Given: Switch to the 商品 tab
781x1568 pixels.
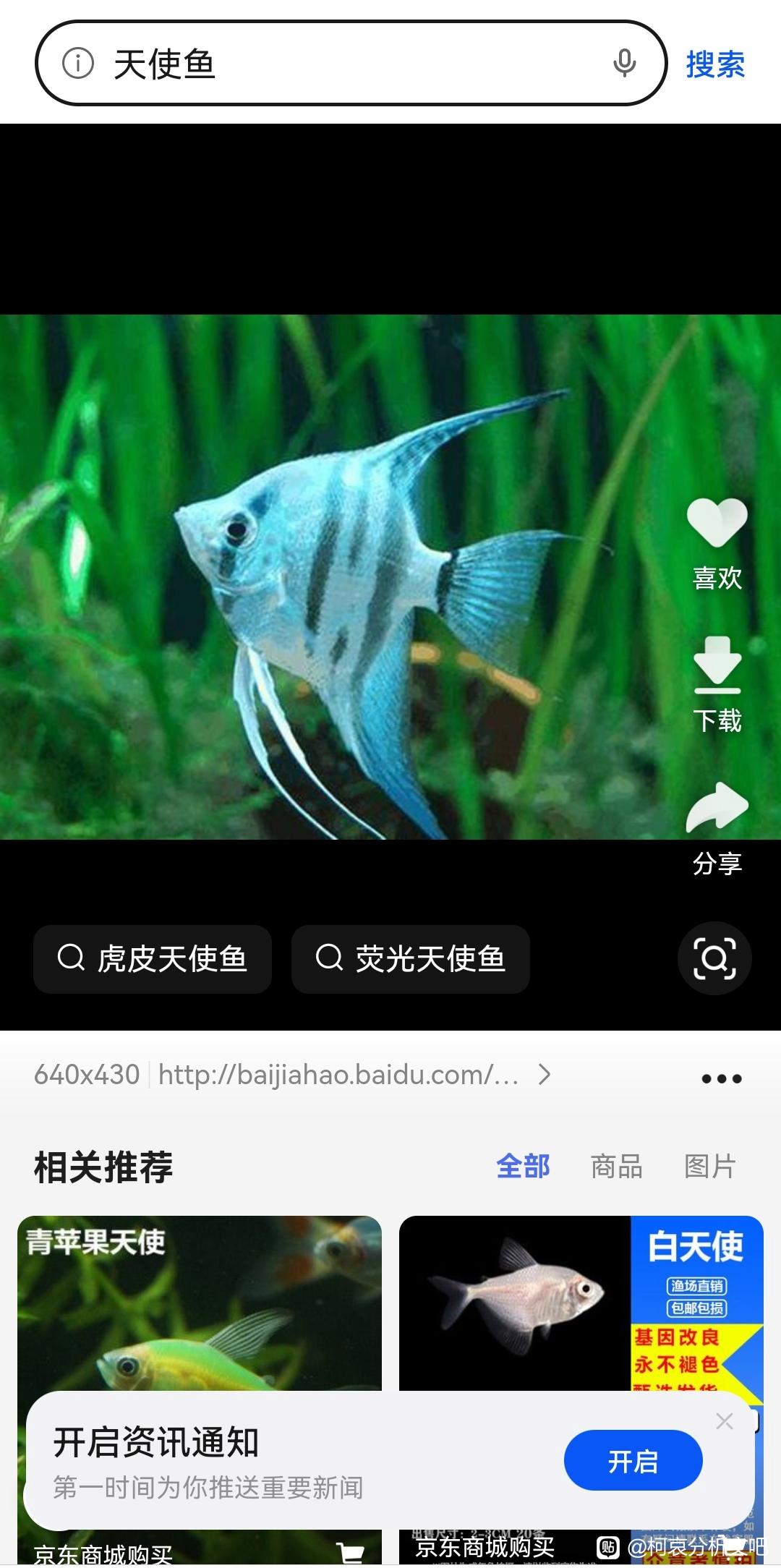Looking at the screenshot, I should click(x=616, y=1167).
